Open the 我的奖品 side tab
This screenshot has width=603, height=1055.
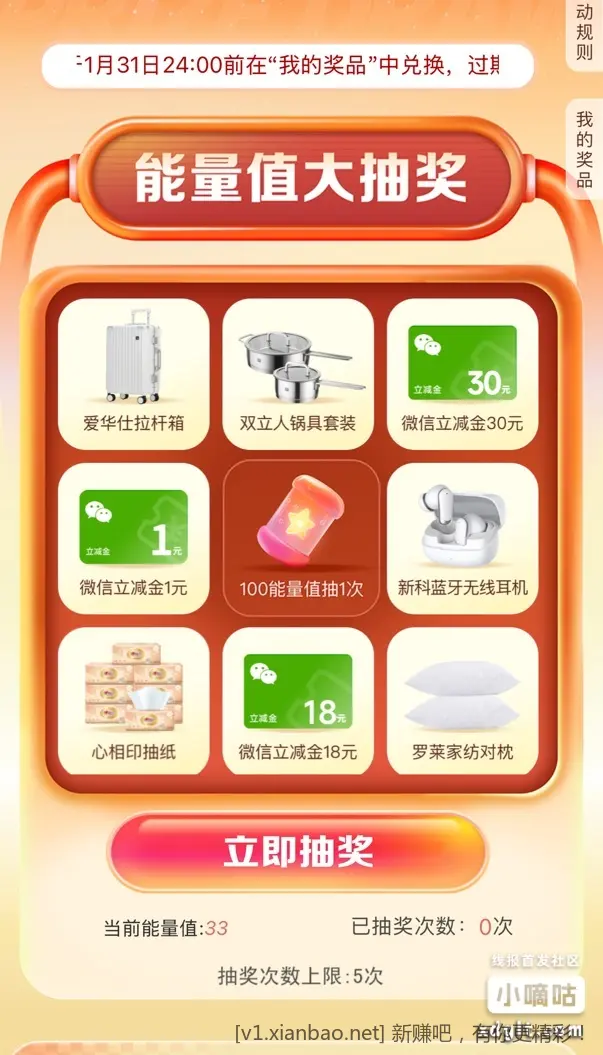tap(584, 149)
